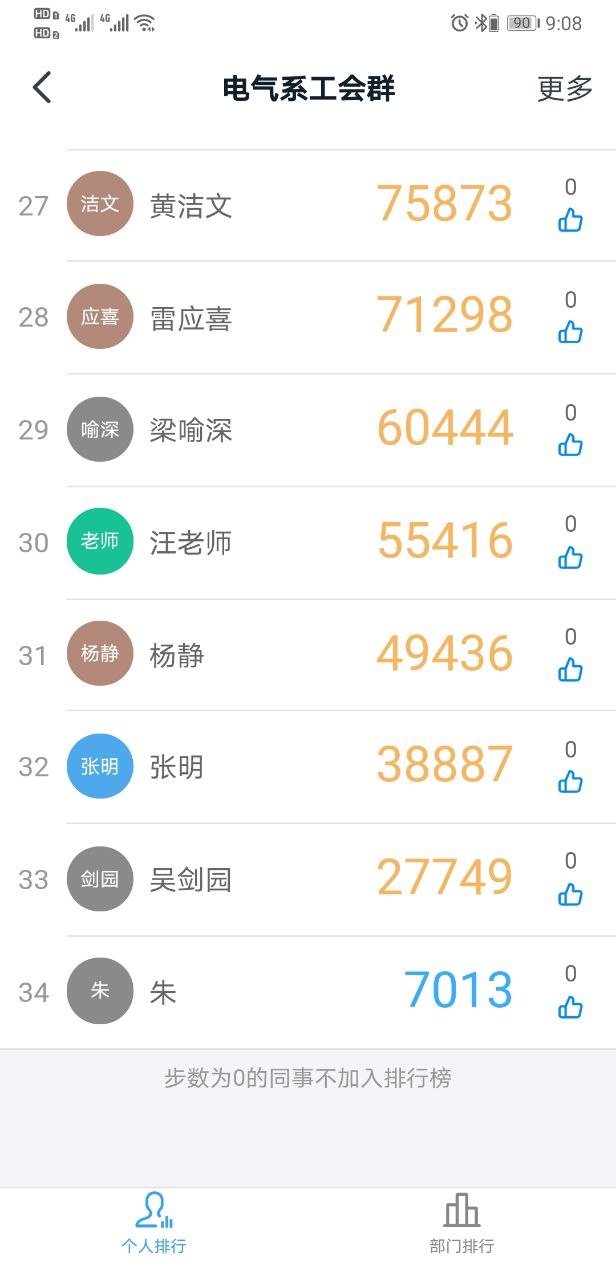Give 雷应喜 a thumbs up
Image resolution: width=616 pixels, height=1279 pixels.
click(570, 332)
